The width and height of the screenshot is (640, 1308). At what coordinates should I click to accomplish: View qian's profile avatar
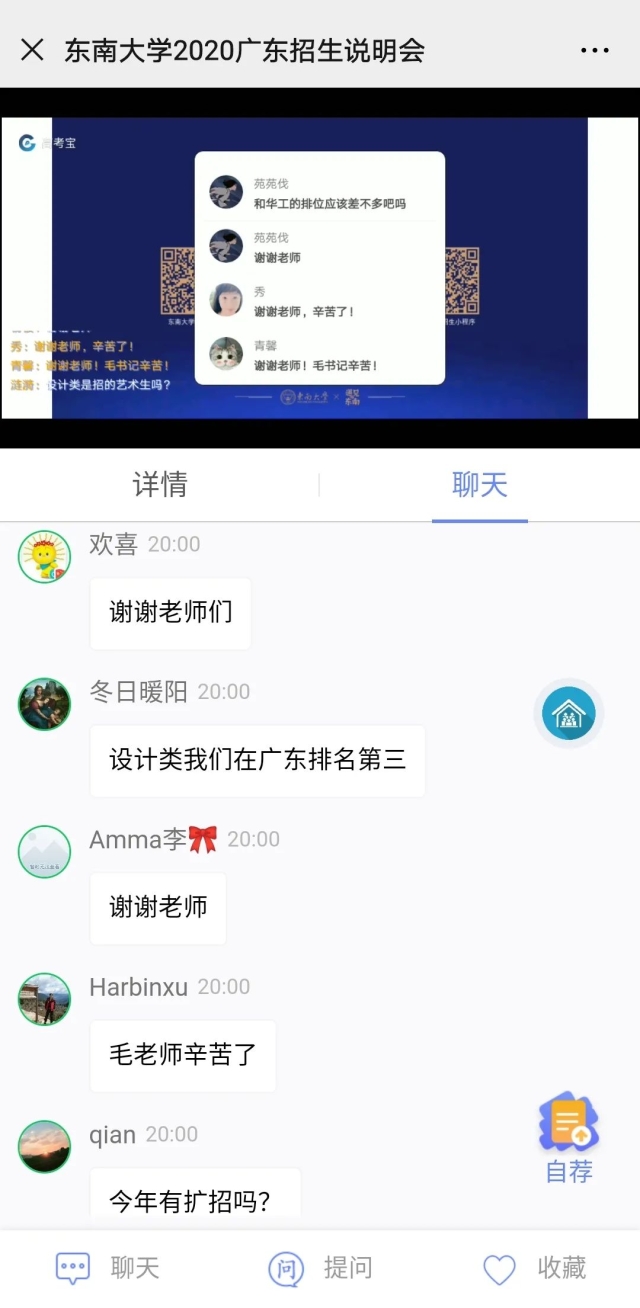click(44, 1147)
